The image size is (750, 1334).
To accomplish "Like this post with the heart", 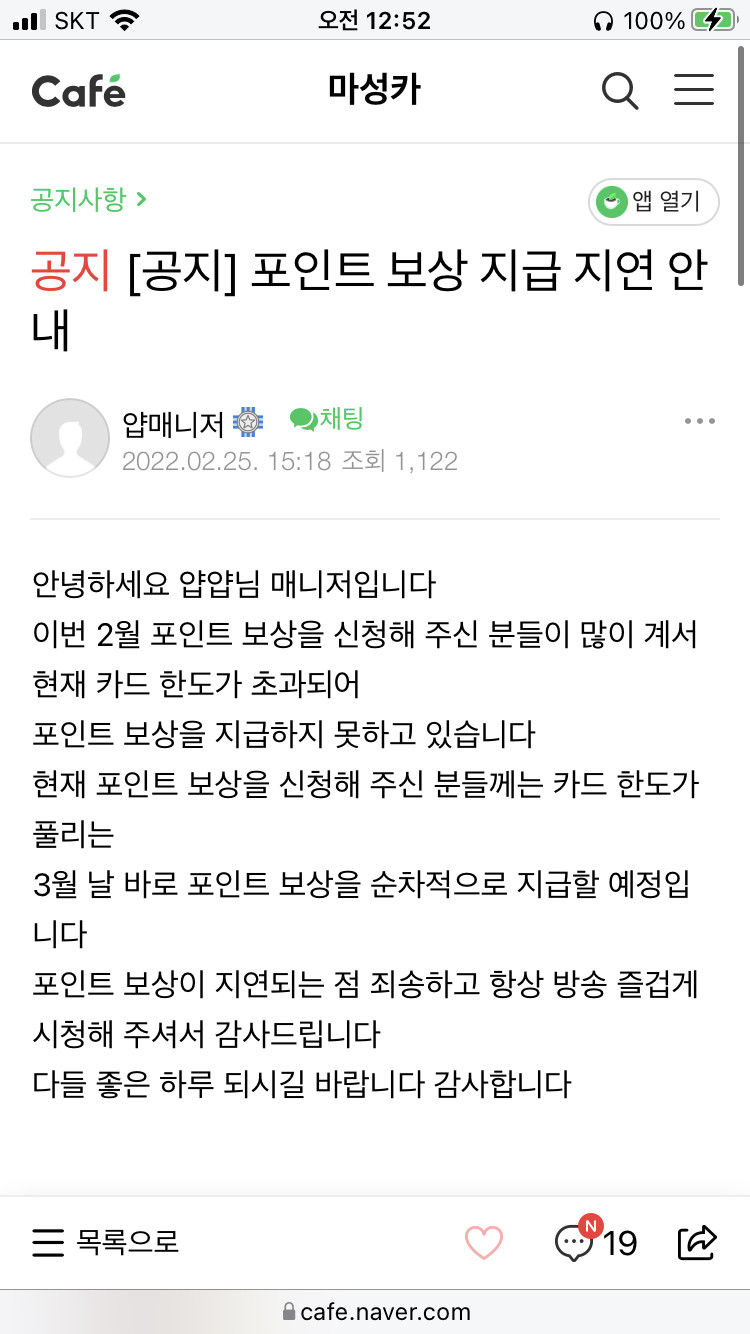I will click(484, 1242).
